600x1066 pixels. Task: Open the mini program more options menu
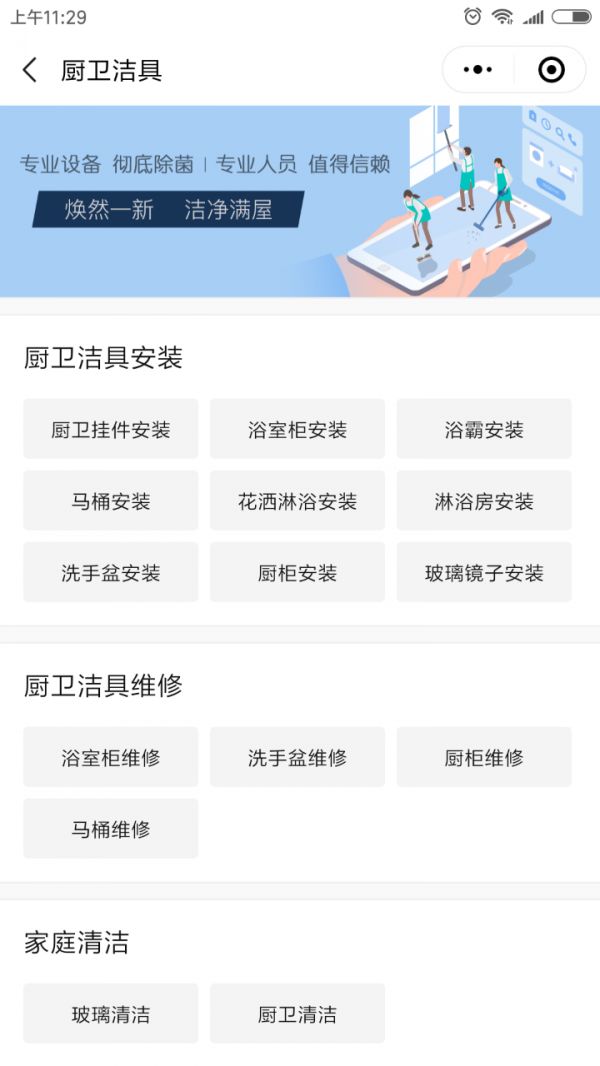tap(478, 70)
